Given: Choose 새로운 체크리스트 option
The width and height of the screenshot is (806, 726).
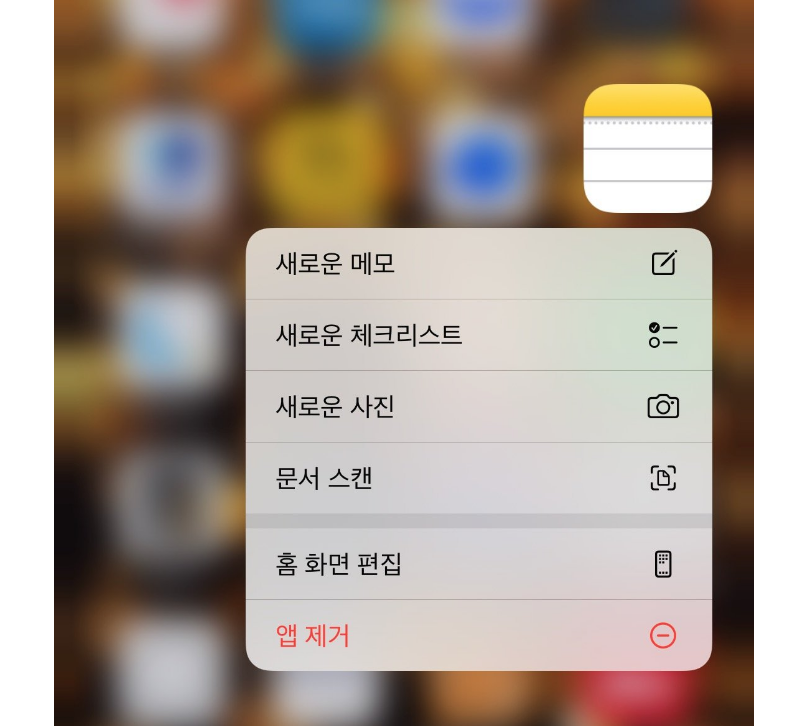Looking at the screenshot, I should pyautogui.click(x=478, y=335).
